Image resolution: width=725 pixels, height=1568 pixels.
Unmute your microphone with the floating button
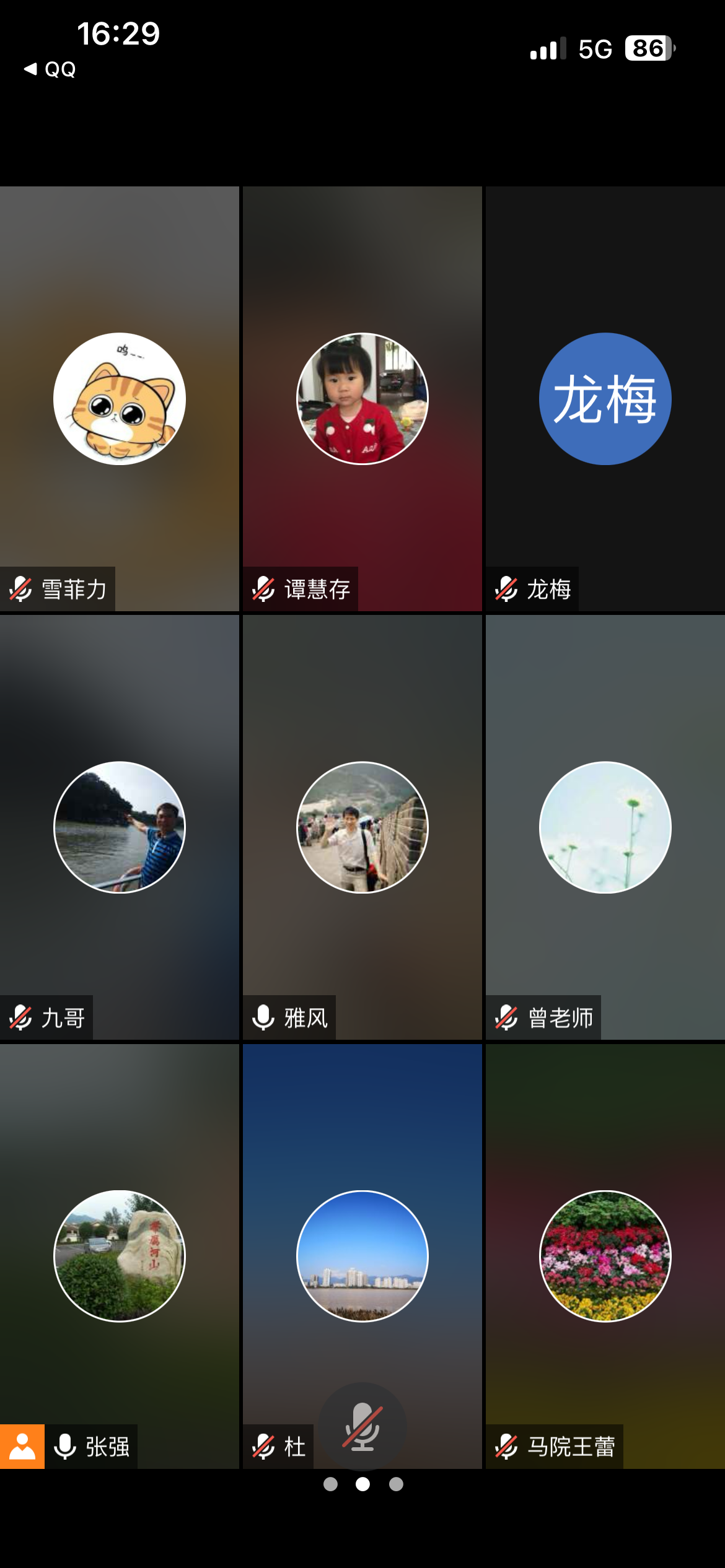(x=362, y=1427)
